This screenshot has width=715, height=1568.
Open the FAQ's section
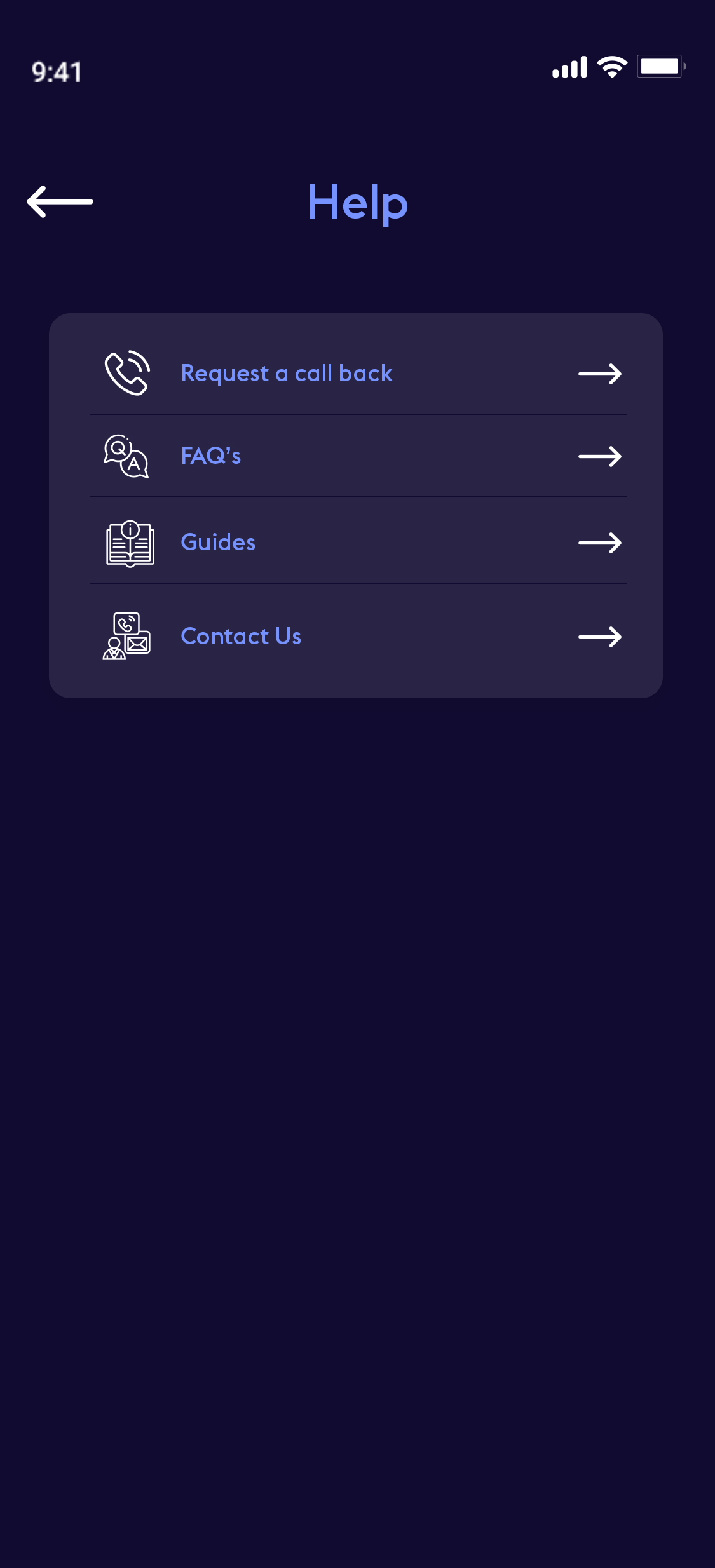pos(358,456)
